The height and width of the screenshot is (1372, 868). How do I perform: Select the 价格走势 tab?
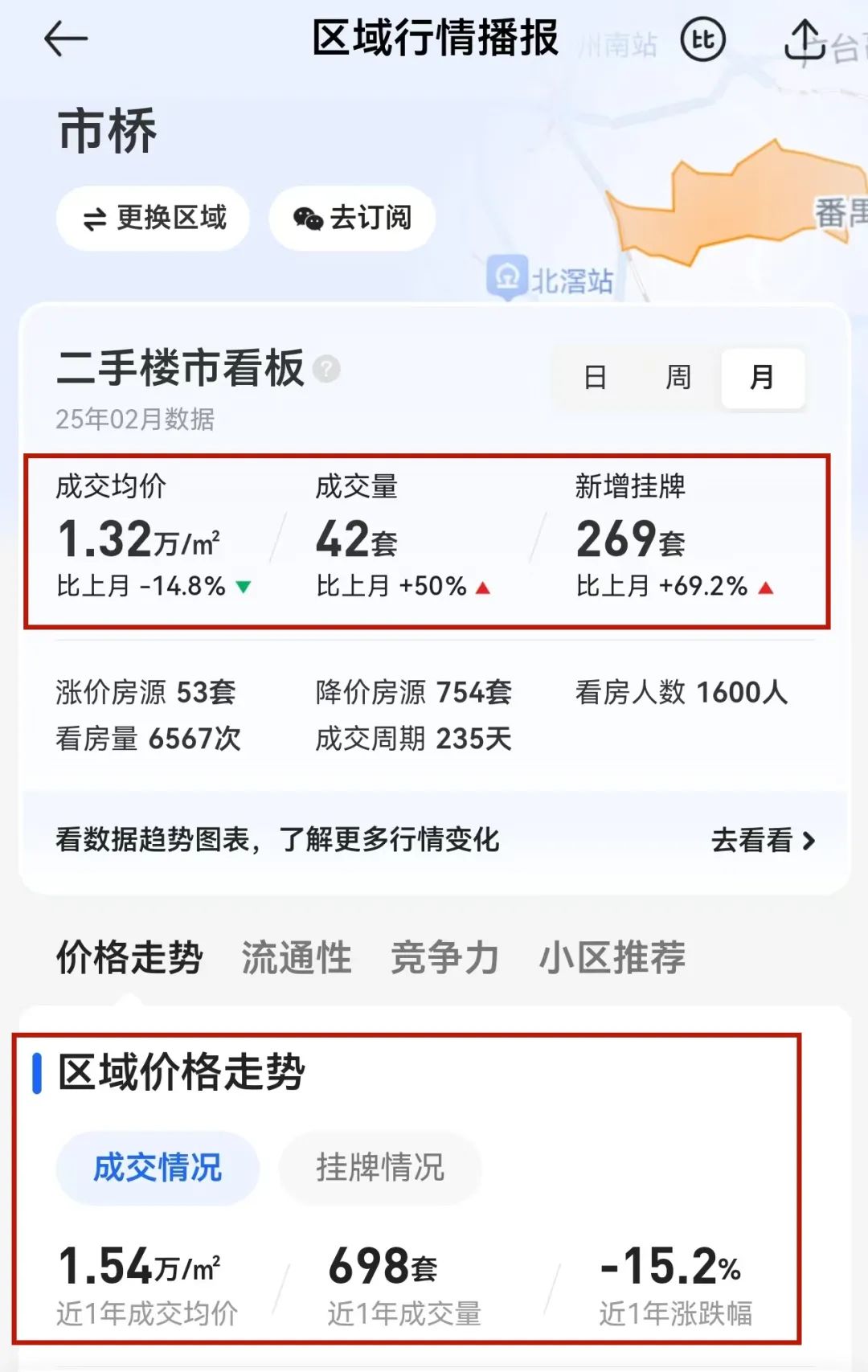click(129, 957)
